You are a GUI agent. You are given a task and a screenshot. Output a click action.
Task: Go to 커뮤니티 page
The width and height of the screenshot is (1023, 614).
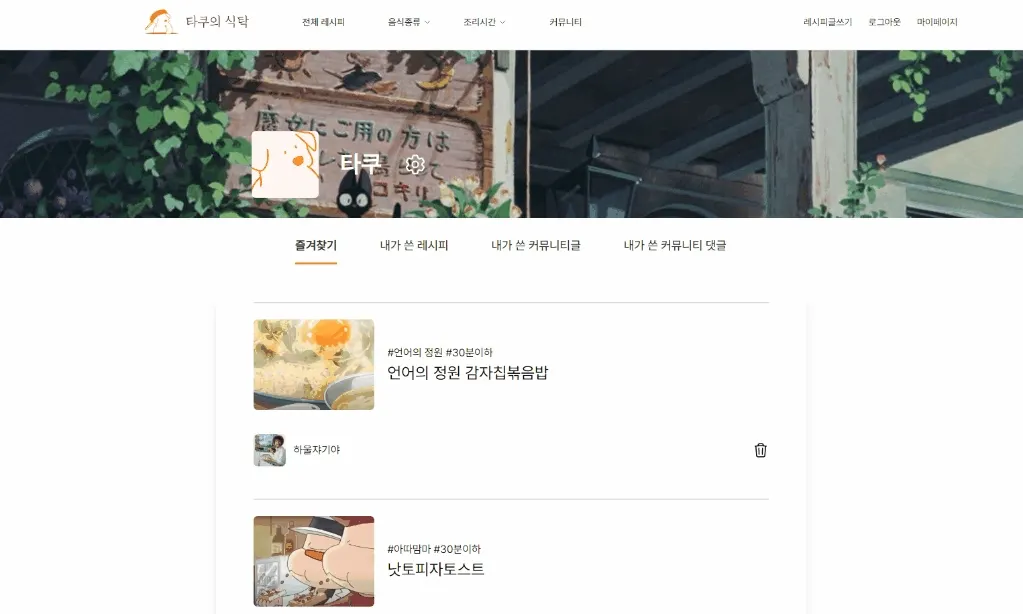(x=565, y=22)
